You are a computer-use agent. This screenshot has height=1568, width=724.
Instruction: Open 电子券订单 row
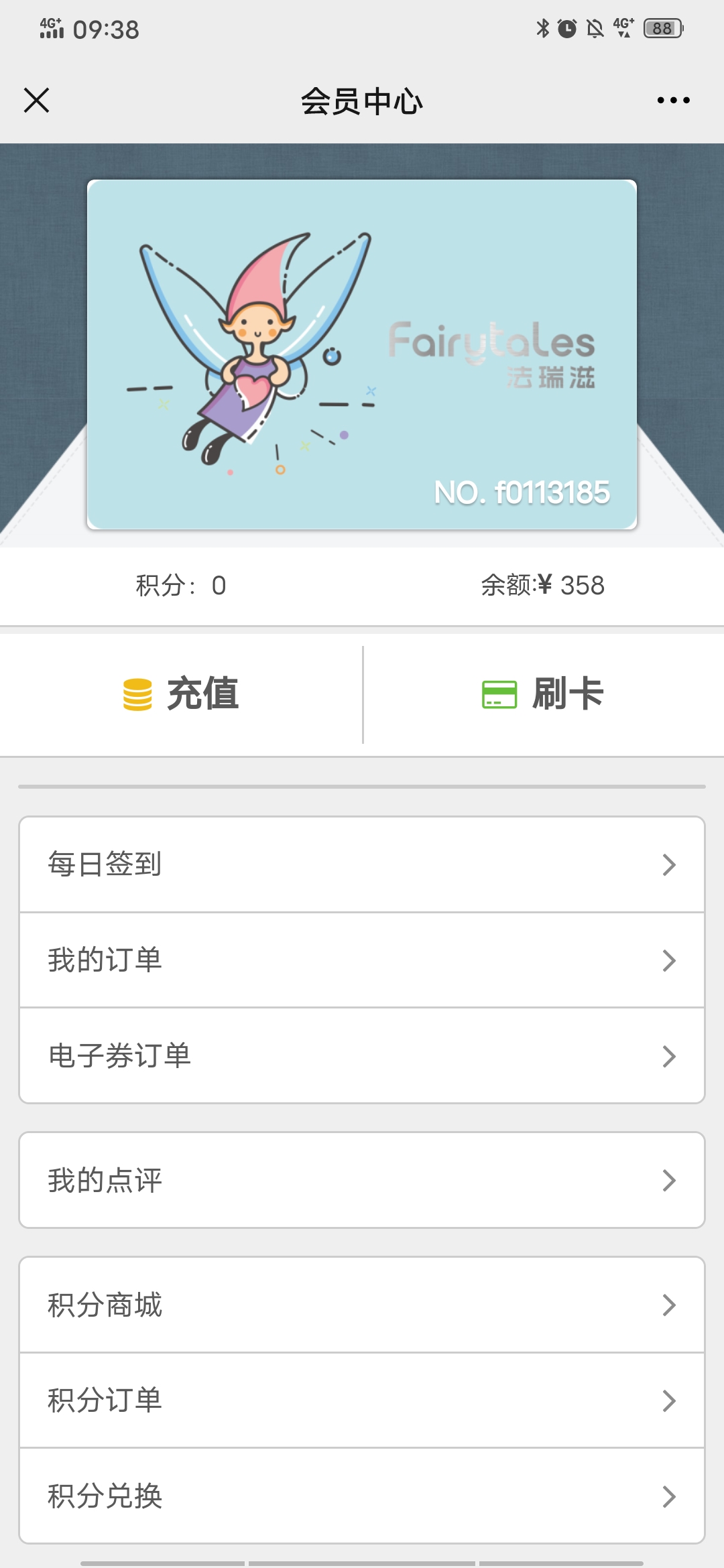[362, 1056]
